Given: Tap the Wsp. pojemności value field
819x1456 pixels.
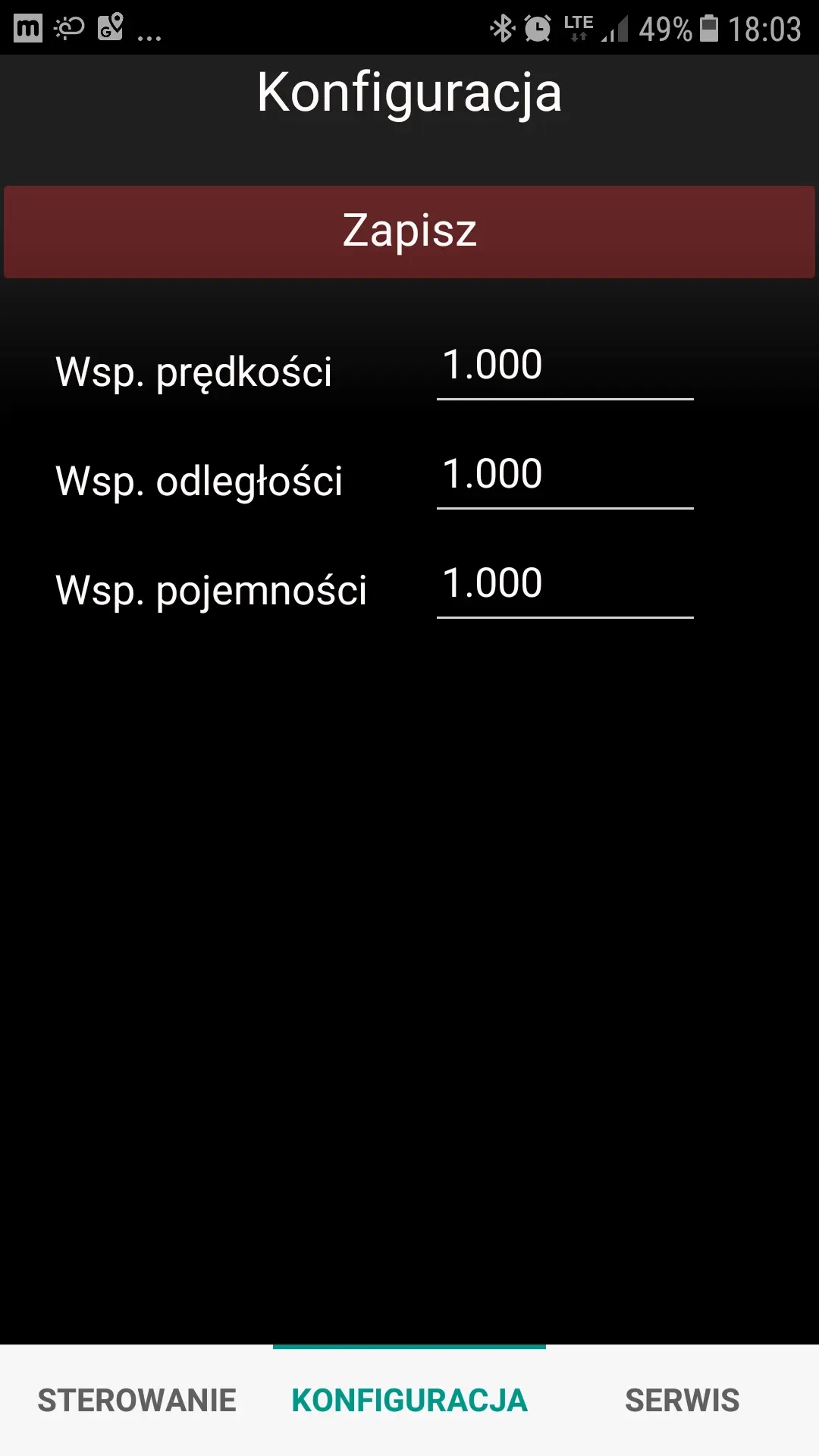Looking at the screenshot, I should click(x=565, y=590).
